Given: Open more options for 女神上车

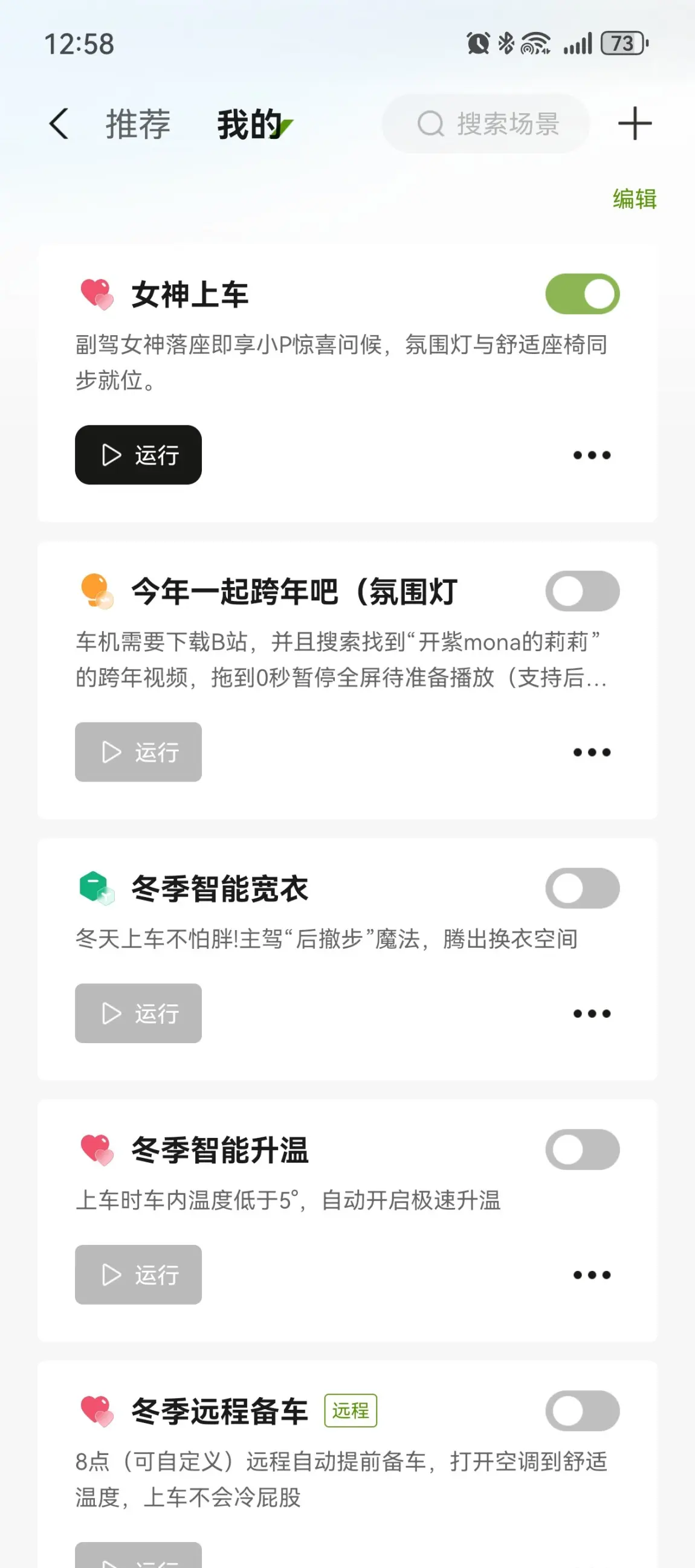Looking at the screenshot, I should (592, 455).
